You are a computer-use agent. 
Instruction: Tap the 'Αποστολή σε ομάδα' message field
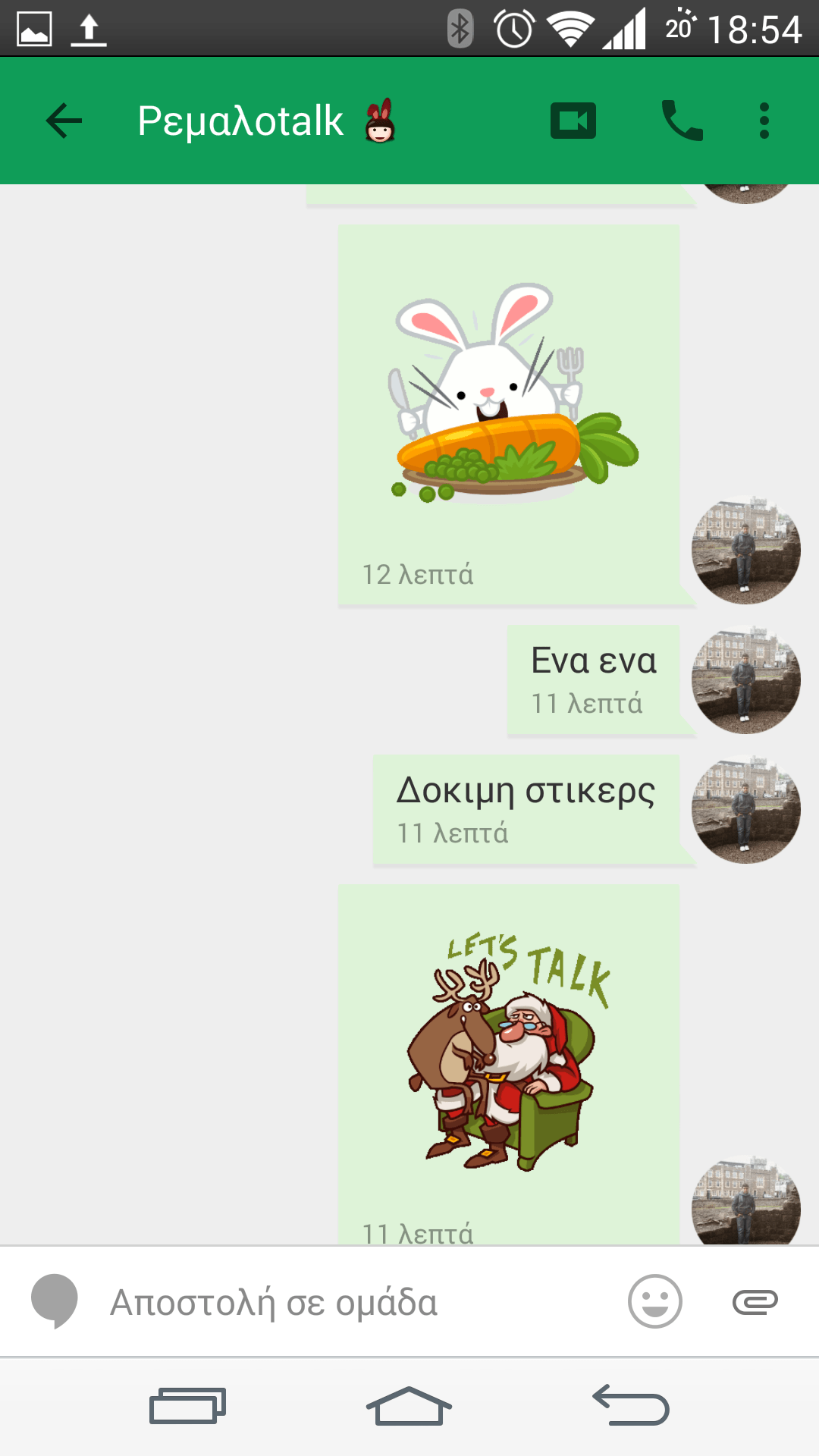point(356,1302)
